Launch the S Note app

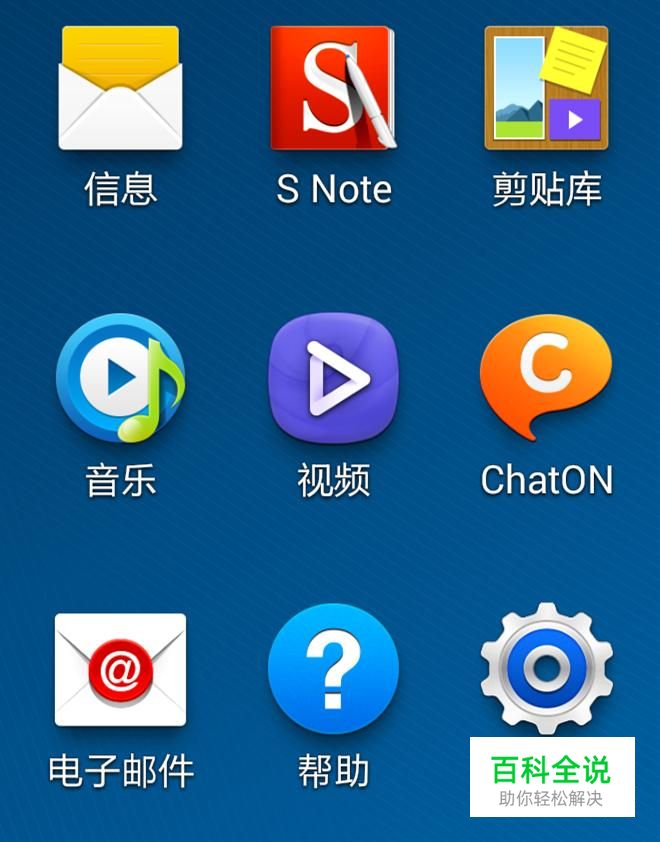click(x=333, y=90)
